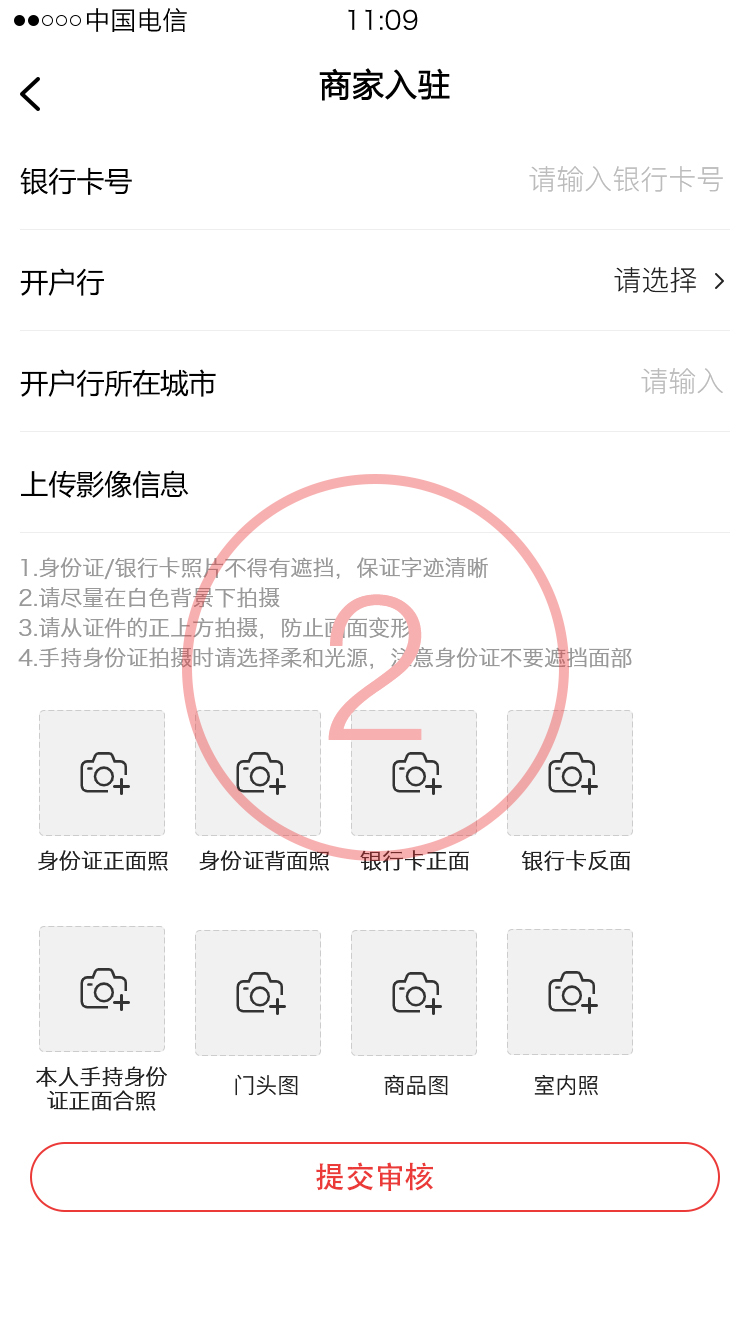Open the 开户行 selection picker
The image size is (750, 1334).
click(x=375, y=281)
